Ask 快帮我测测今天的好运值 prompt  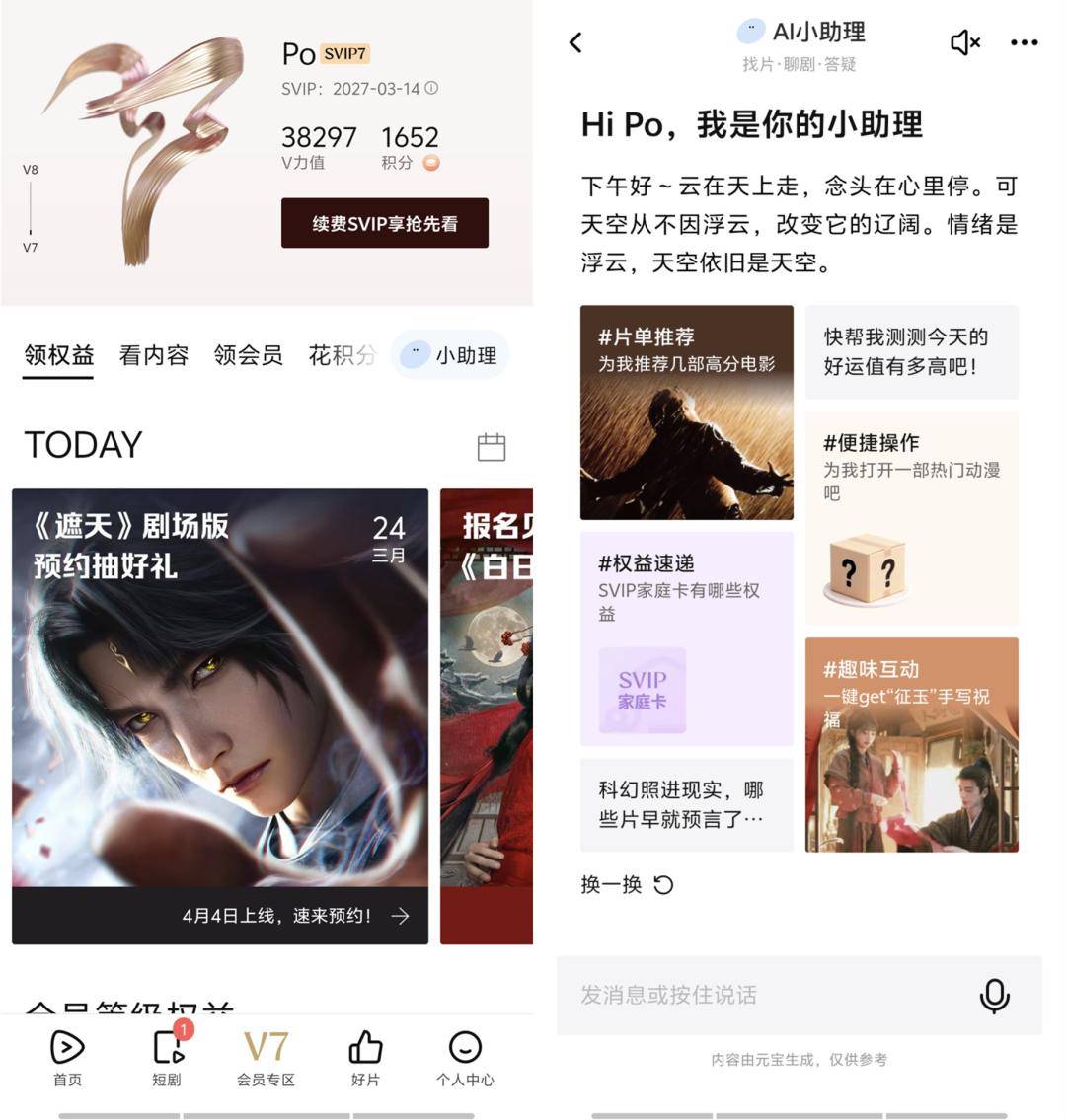tap(911, 351)
